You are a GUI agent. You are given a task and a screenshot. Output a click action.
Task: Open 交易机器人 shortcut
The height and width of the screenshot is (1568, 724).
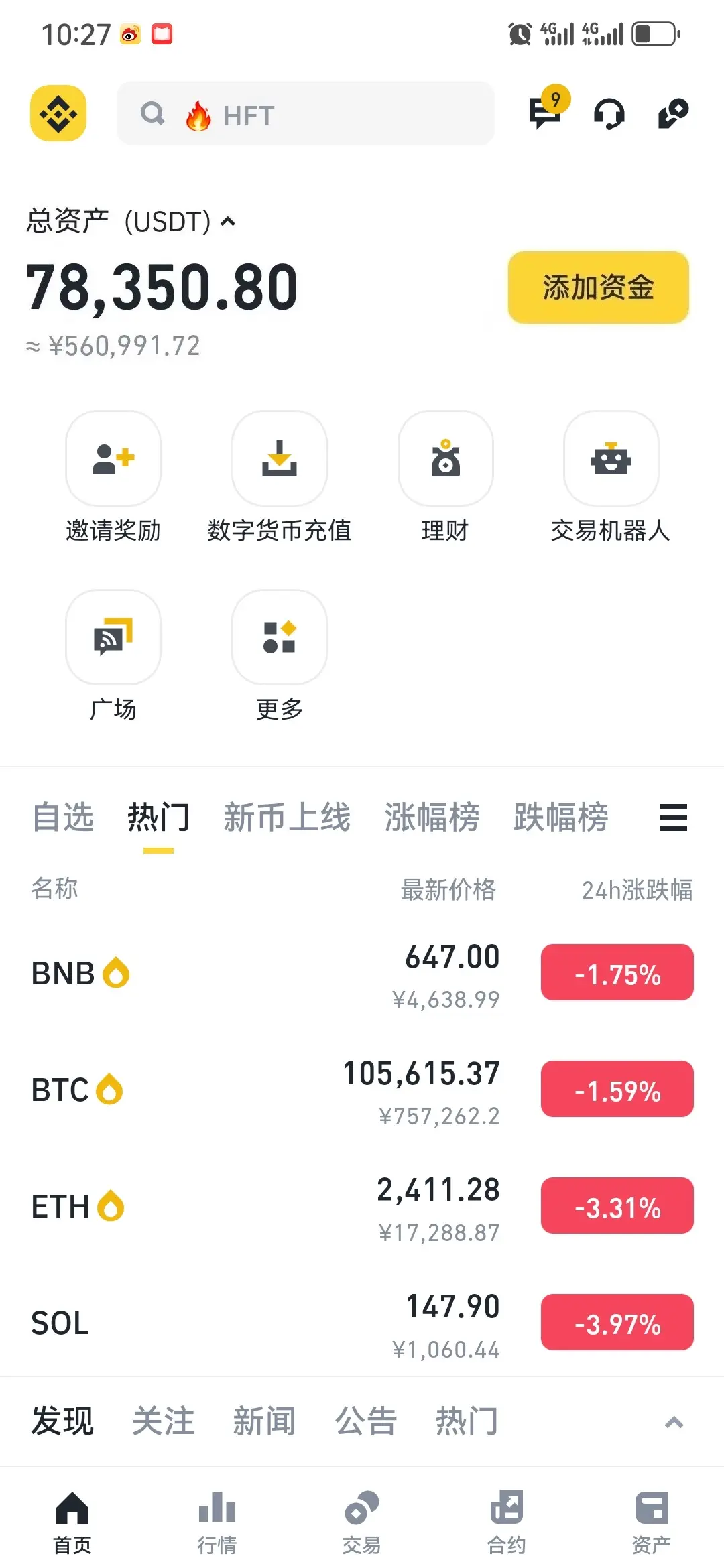[x=611, y=477]
